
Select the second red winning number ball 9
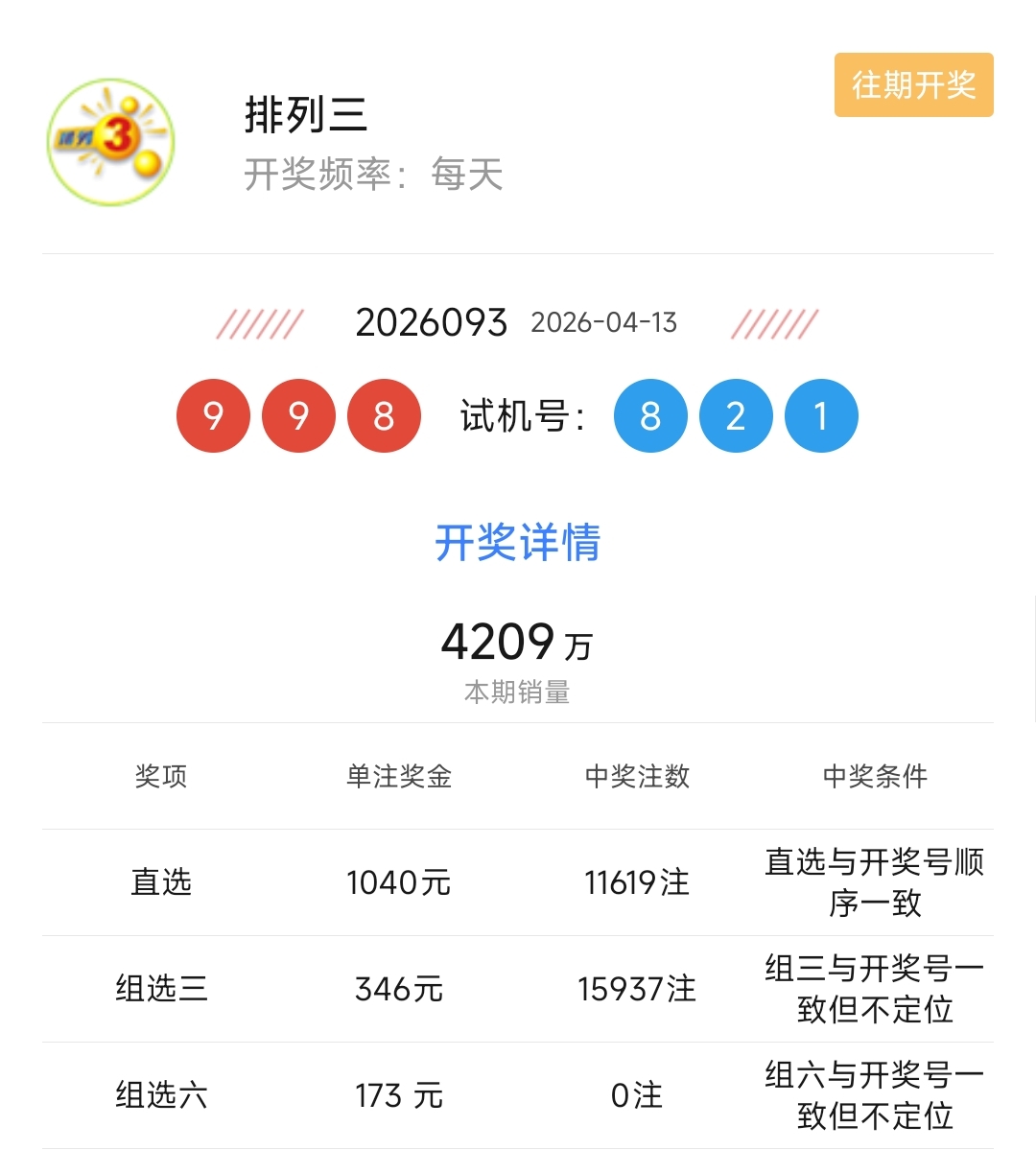(x=297, y=414)
